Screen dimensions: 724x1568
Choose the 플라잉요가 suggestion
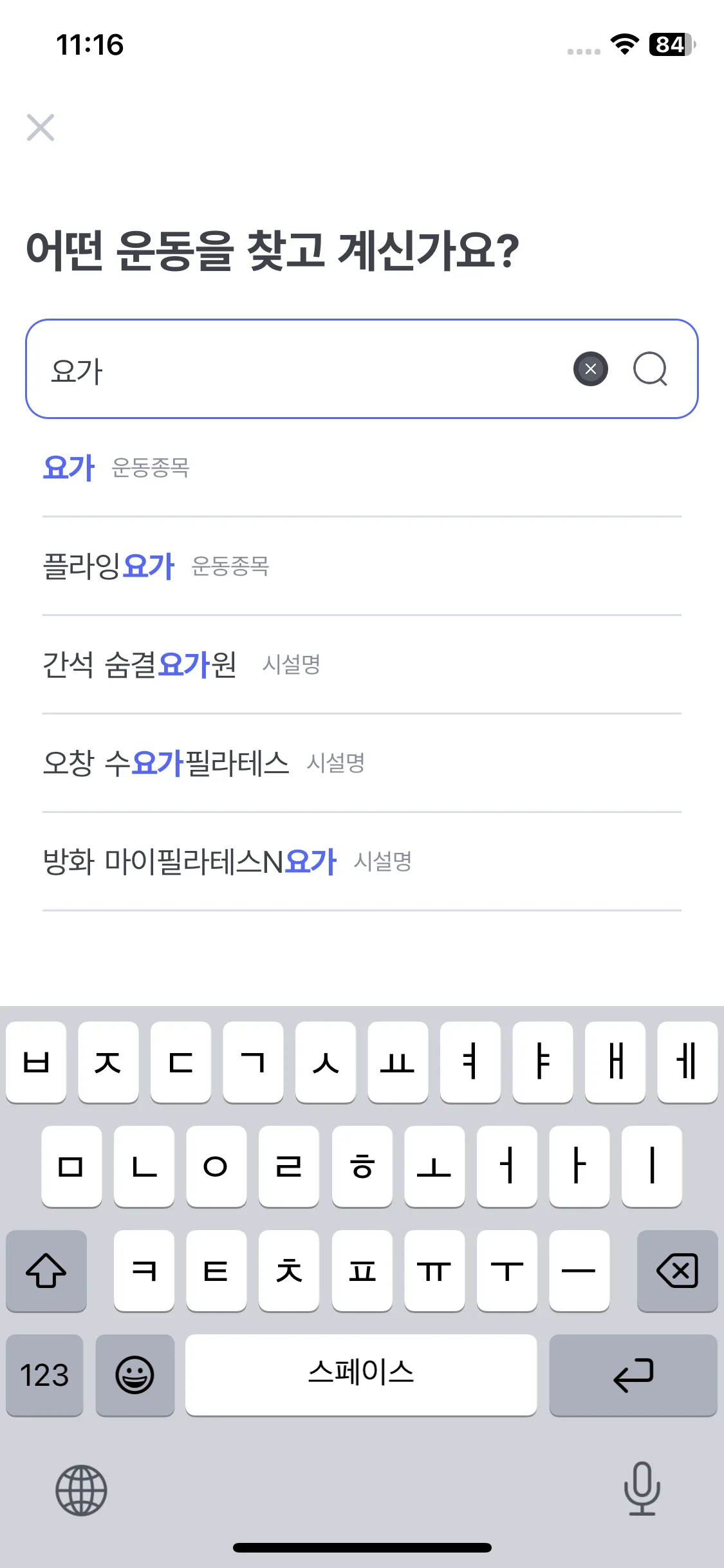point(156,566)
